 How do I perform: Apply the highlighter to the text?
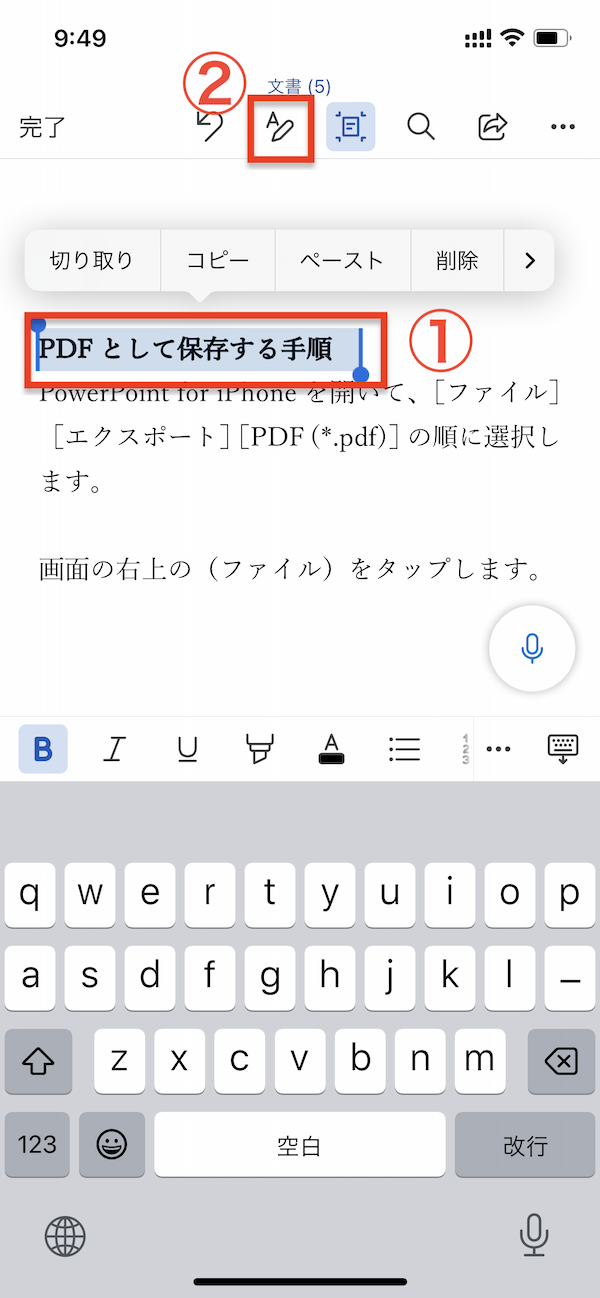pos(259,749)
